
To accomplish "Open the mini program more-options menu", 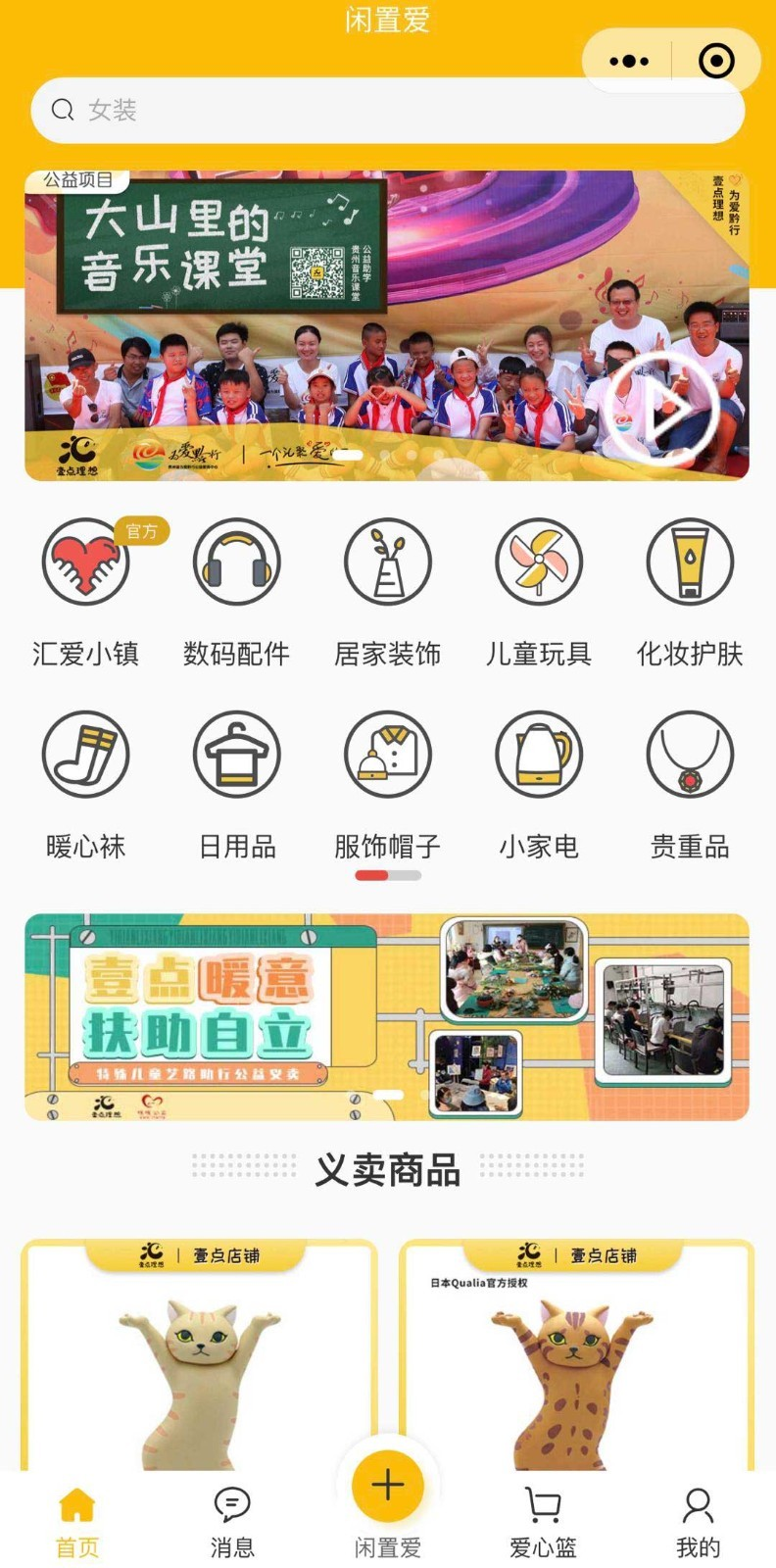I will [628, 61].
